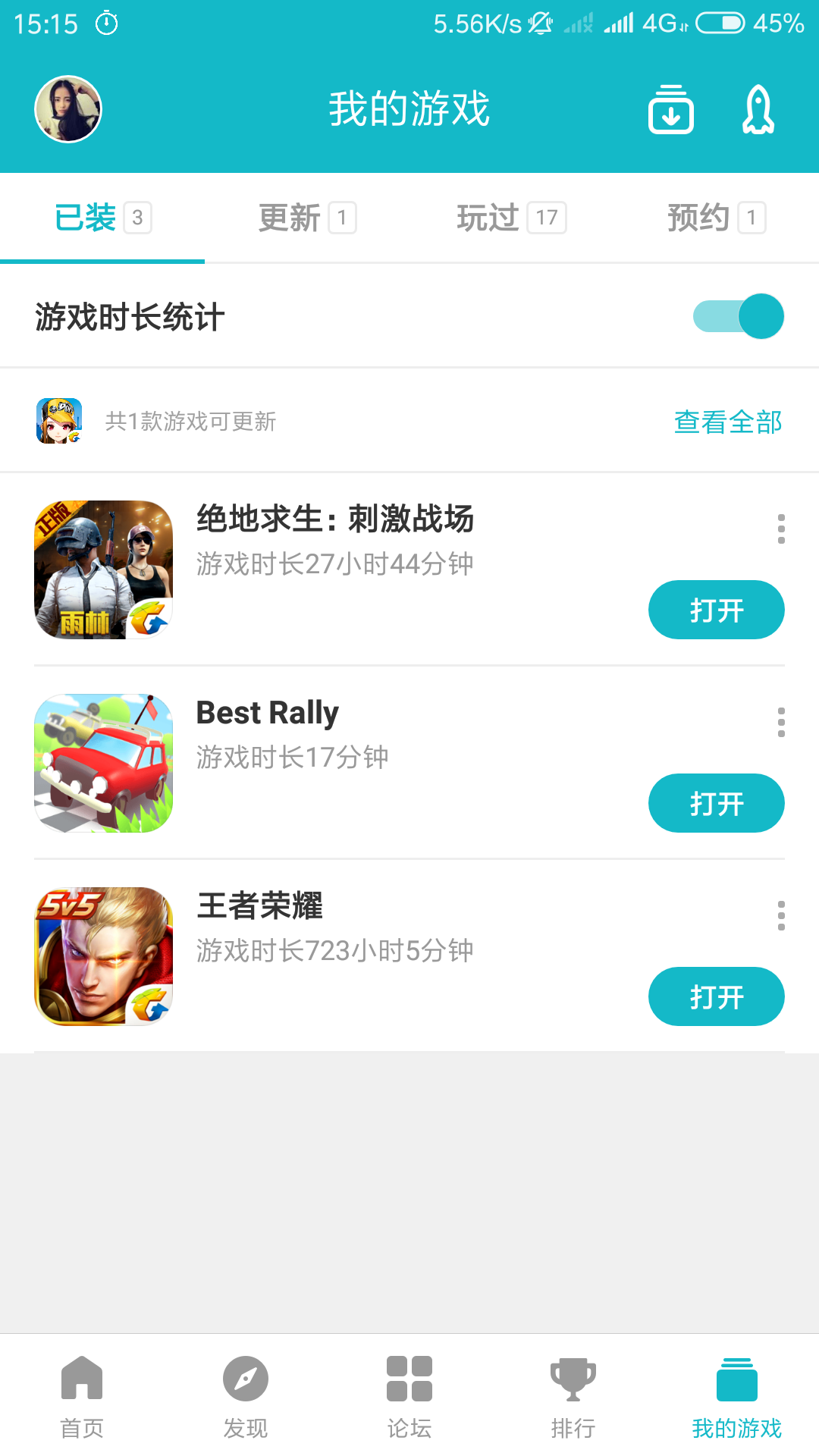Open the download manager icon
This screenshot has height=1456, width=819.
(670, 110)
